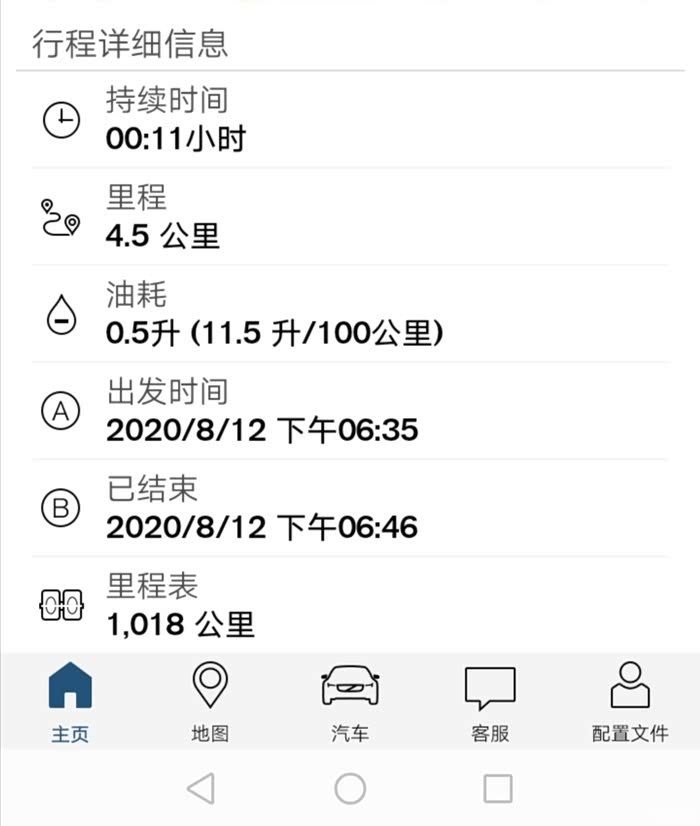Tap the system back button
Screen dimensions: 700x826
coord(201,789)
